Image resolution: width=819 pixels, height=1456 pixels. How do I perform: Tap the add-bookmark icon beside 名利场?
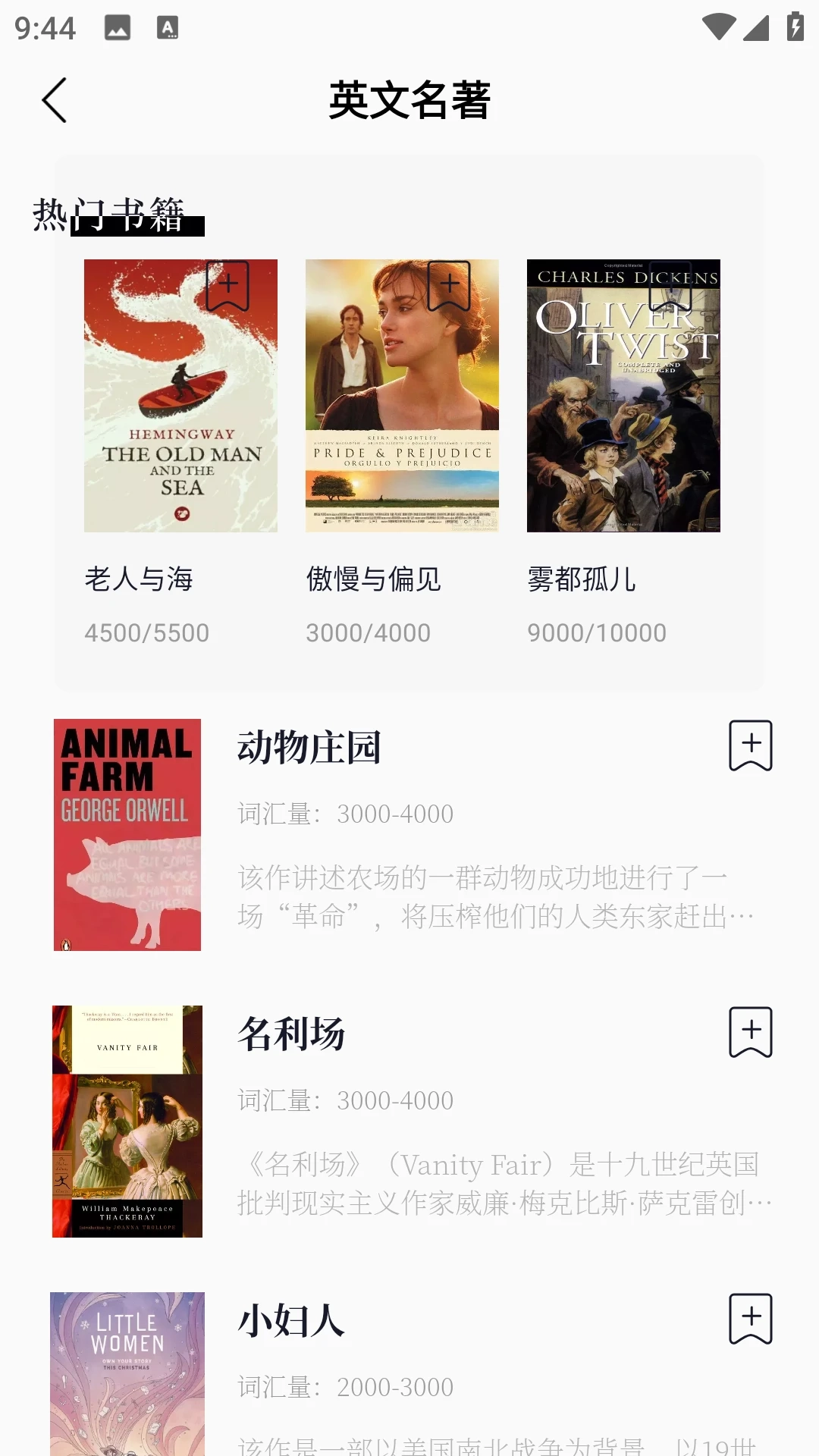click(750, 1031)
